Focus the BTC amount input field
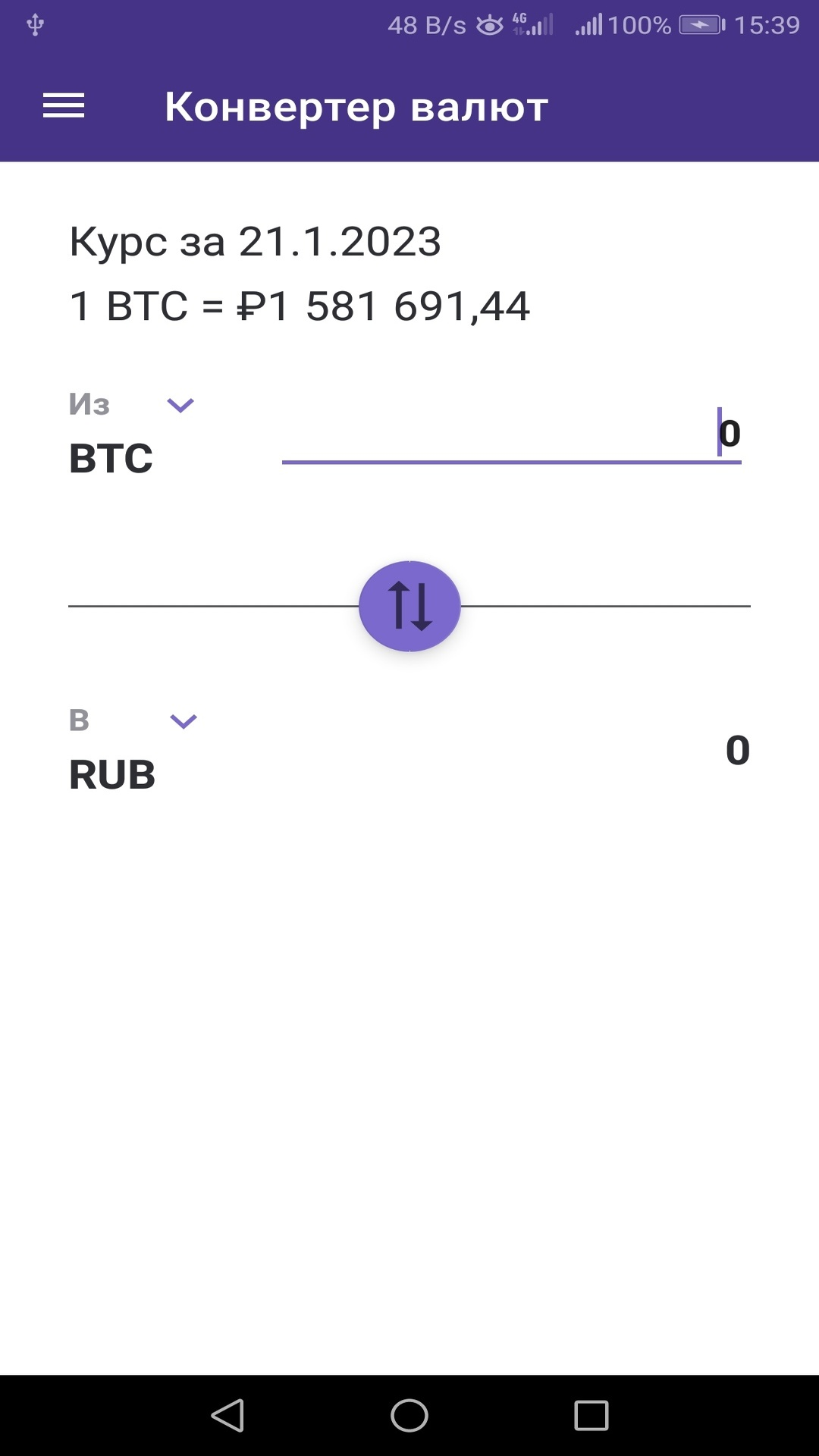 [x=511, y=434]
